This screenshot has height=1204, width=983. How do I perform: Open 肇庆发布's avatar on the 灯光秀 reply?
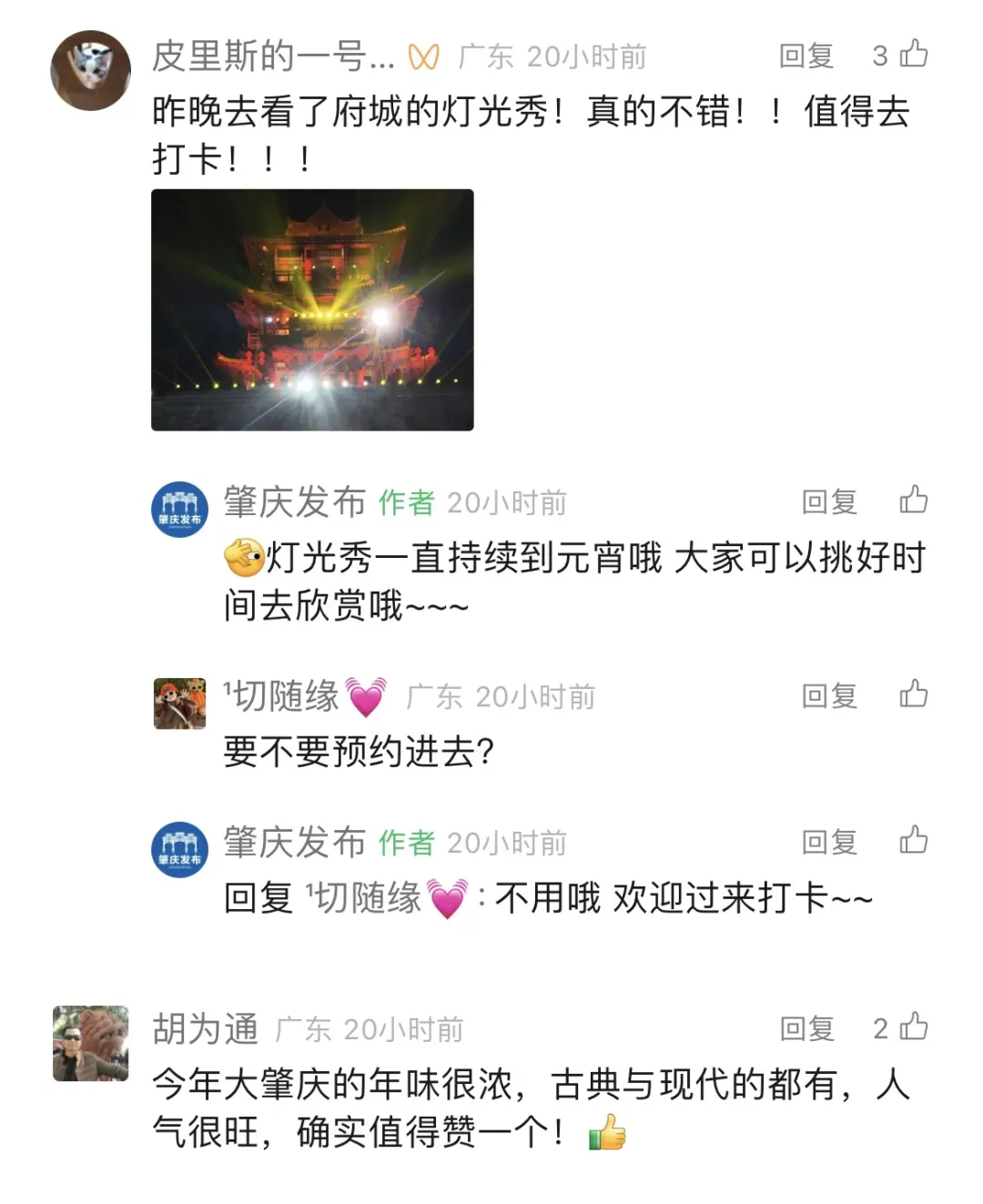coord(179,510)
